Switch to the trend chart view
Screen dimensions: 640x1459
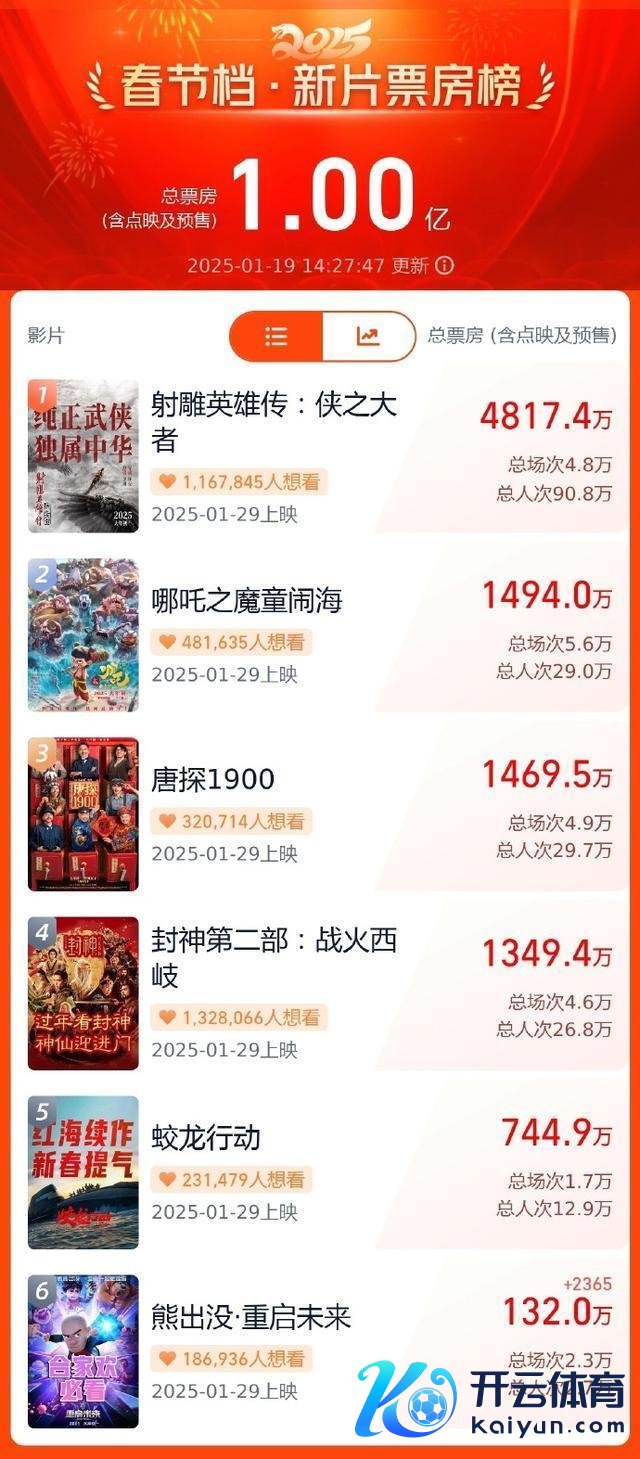point(368,336)
